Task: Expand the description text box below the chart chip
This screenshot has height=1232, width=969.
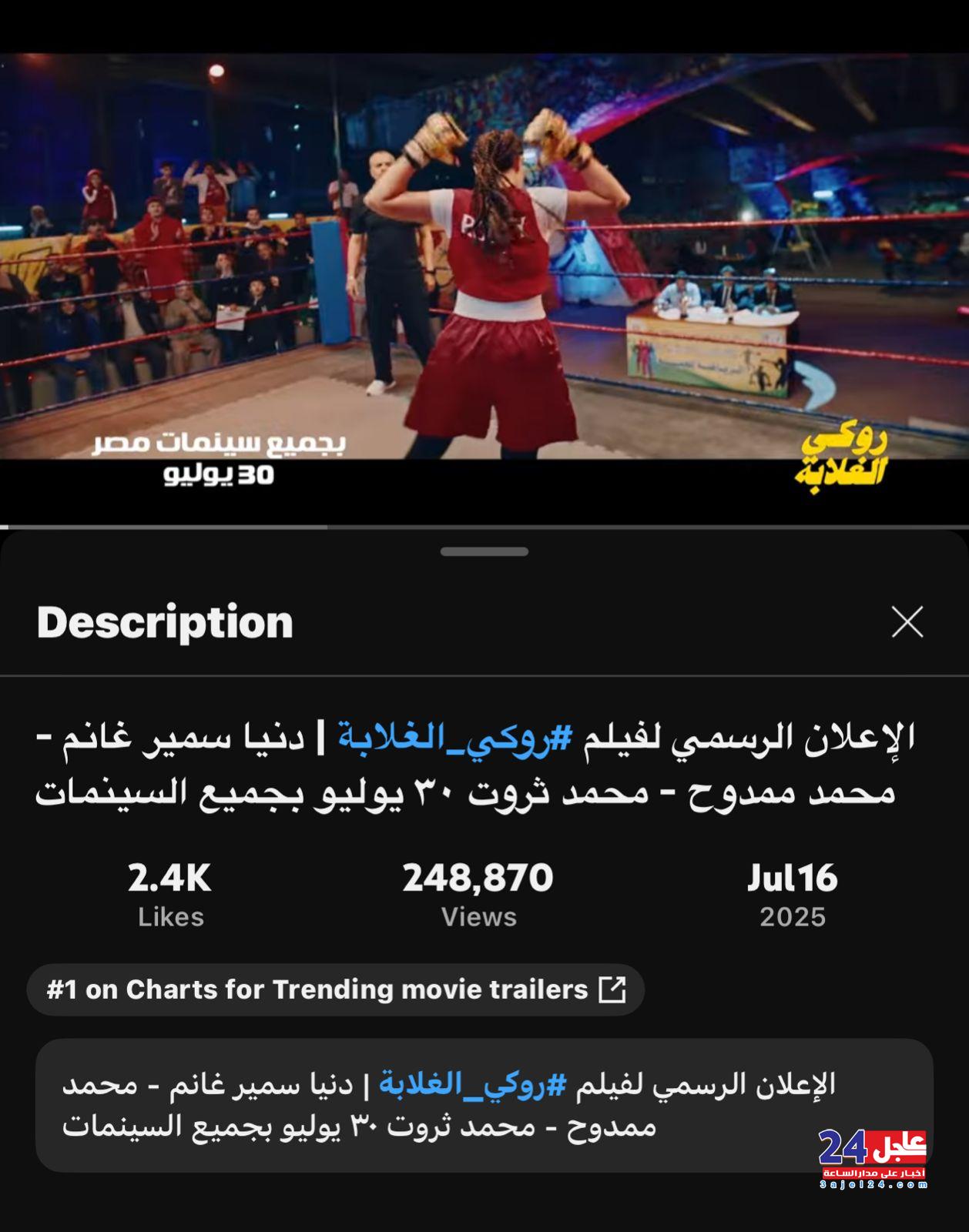Action: coord(484,1105)
